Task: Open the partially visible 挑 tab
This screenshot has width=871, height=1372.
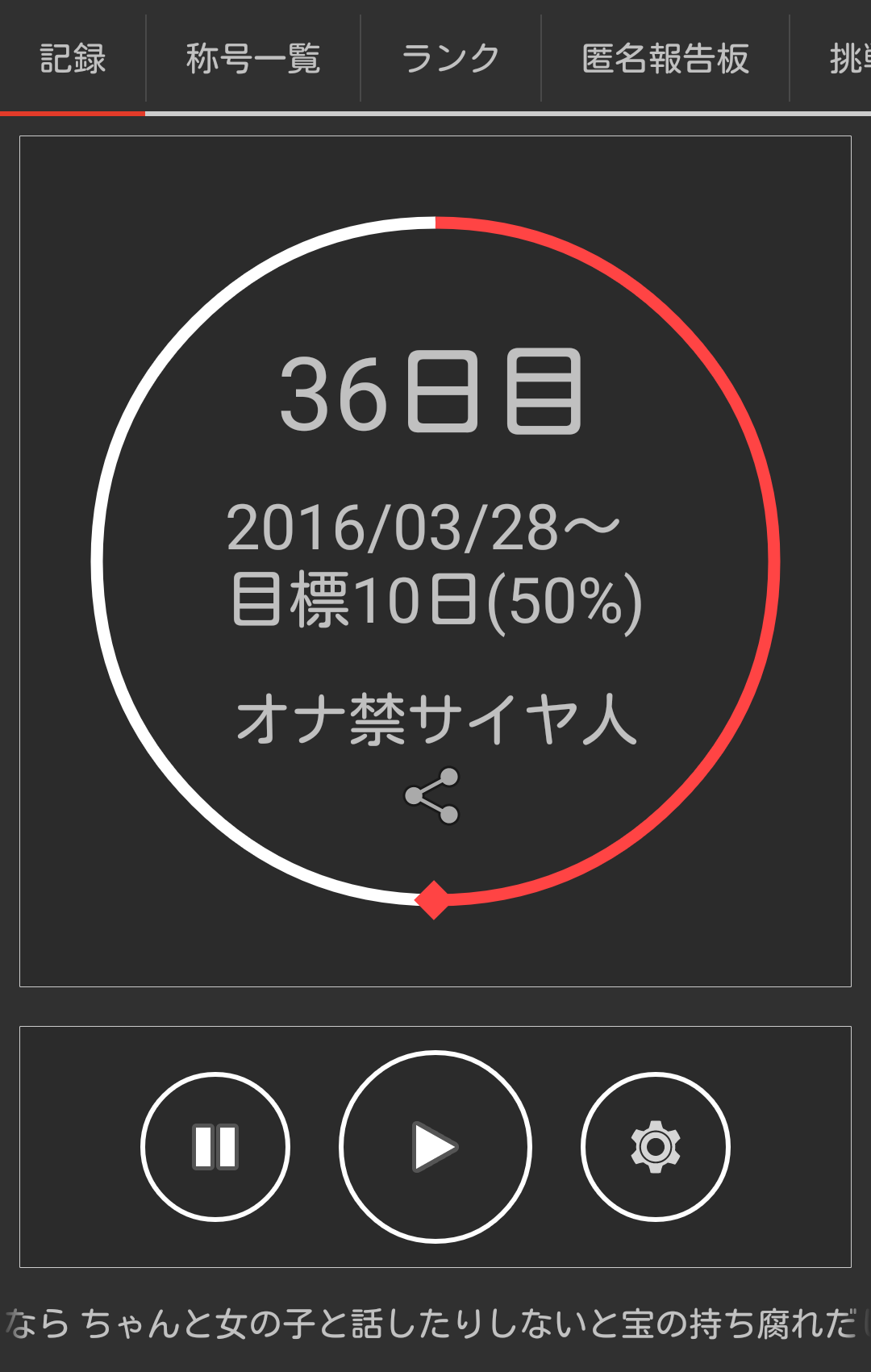Action: point(847,59)
